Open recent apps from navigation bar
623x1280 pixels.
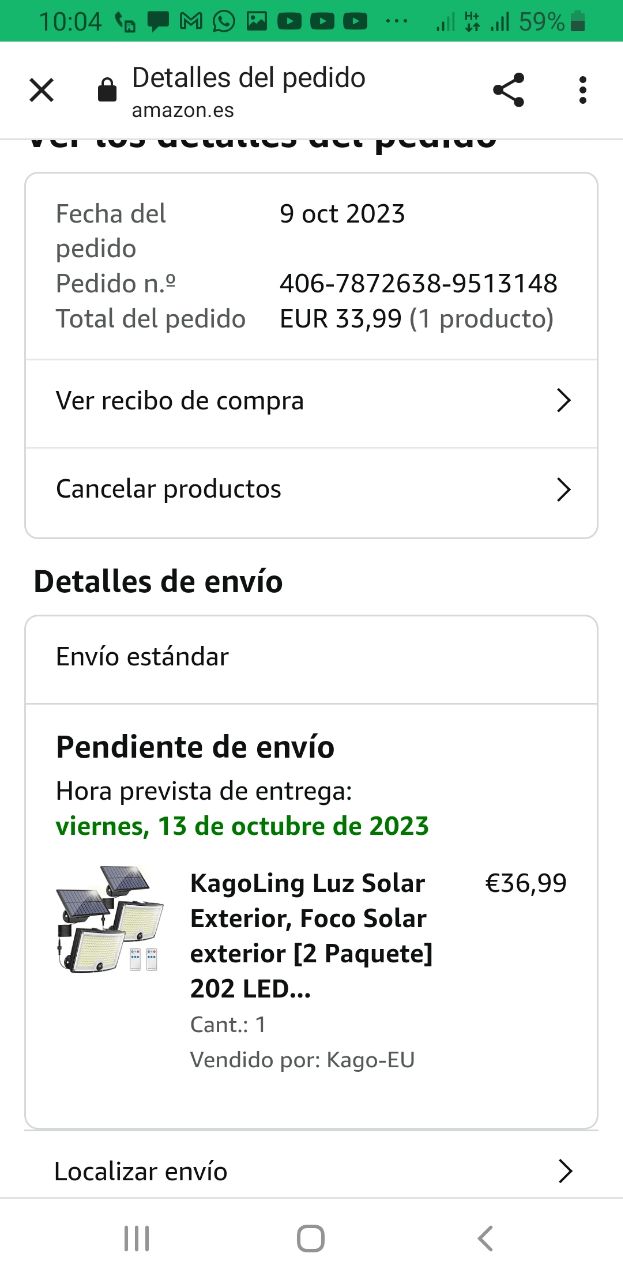coord(137,1239)
